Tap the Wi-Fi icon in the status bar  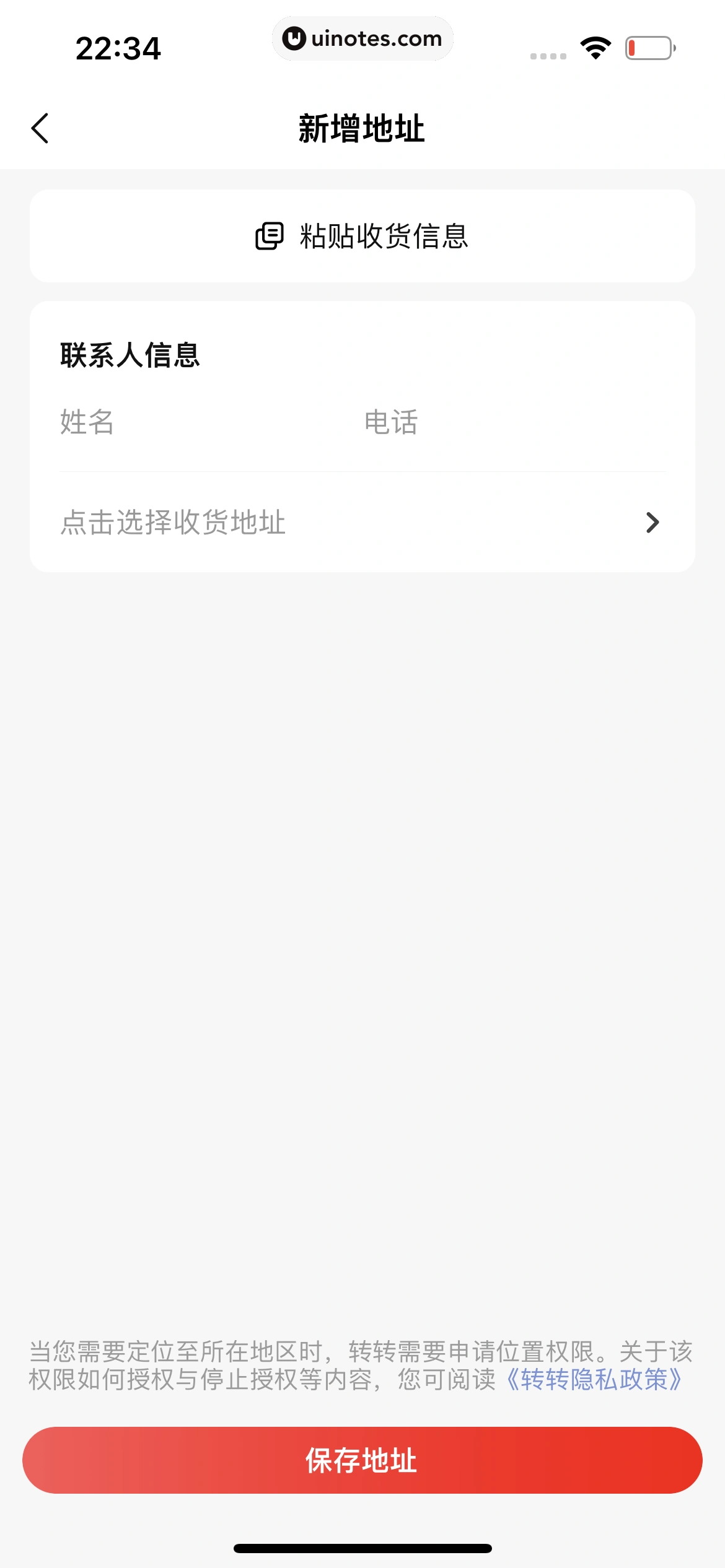click(595, 48)
